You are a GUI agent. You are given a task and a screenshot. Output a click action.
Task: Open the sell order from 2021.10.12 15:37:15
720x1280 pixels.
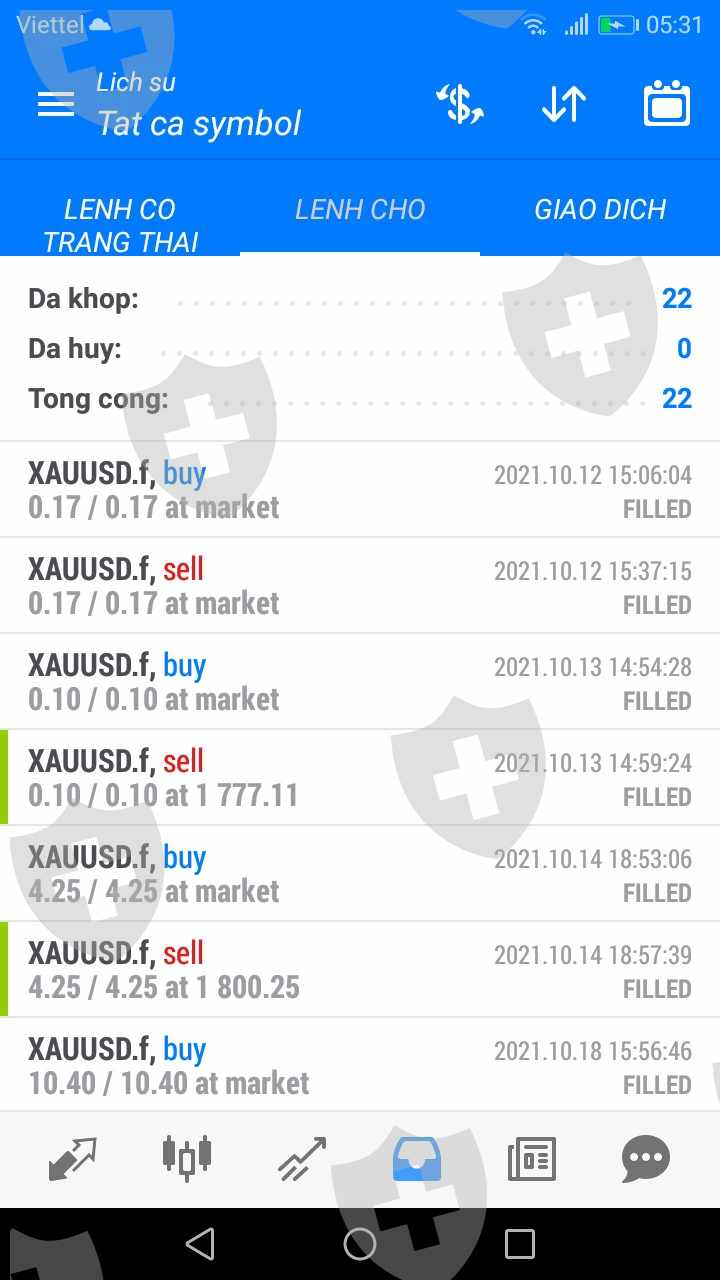pyautogui.click(x=360, y=586)
